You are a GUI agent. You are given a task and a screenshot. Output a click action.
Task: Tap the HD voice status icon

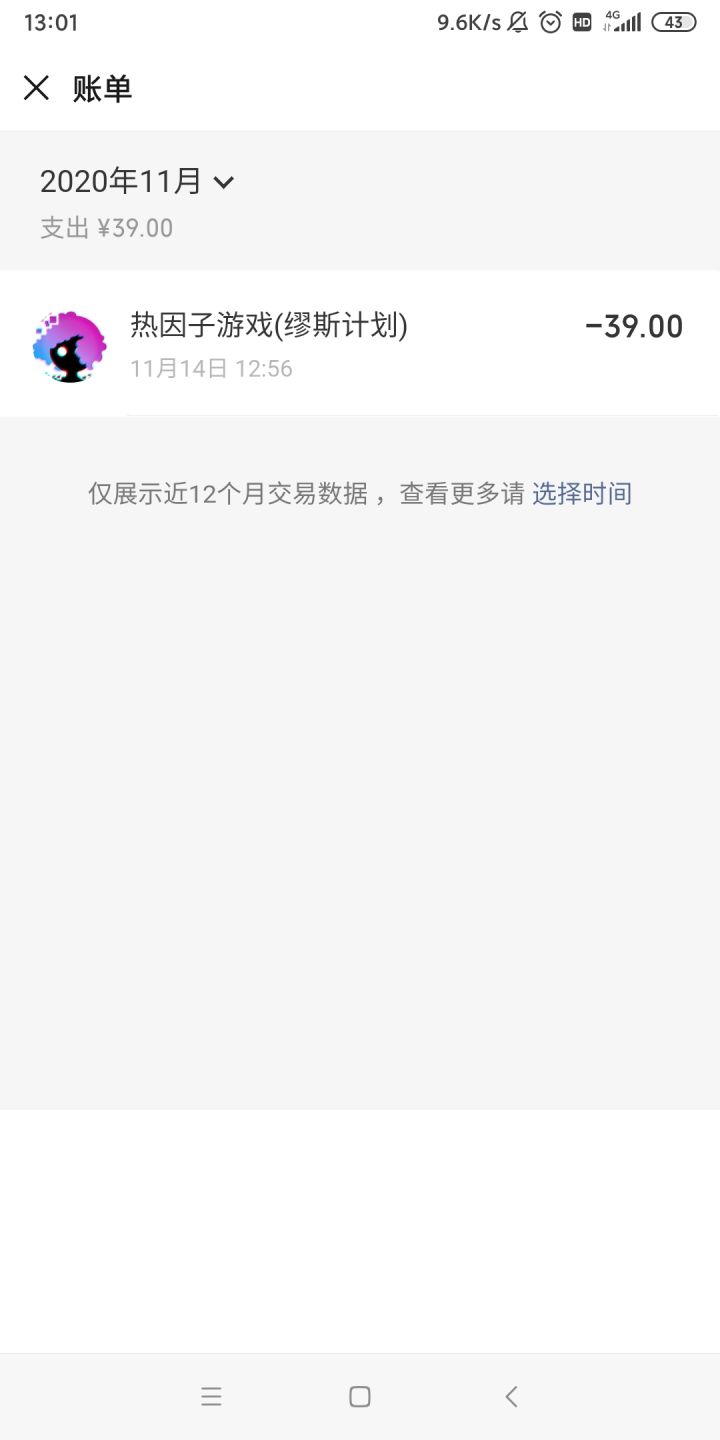coord(582,22)
